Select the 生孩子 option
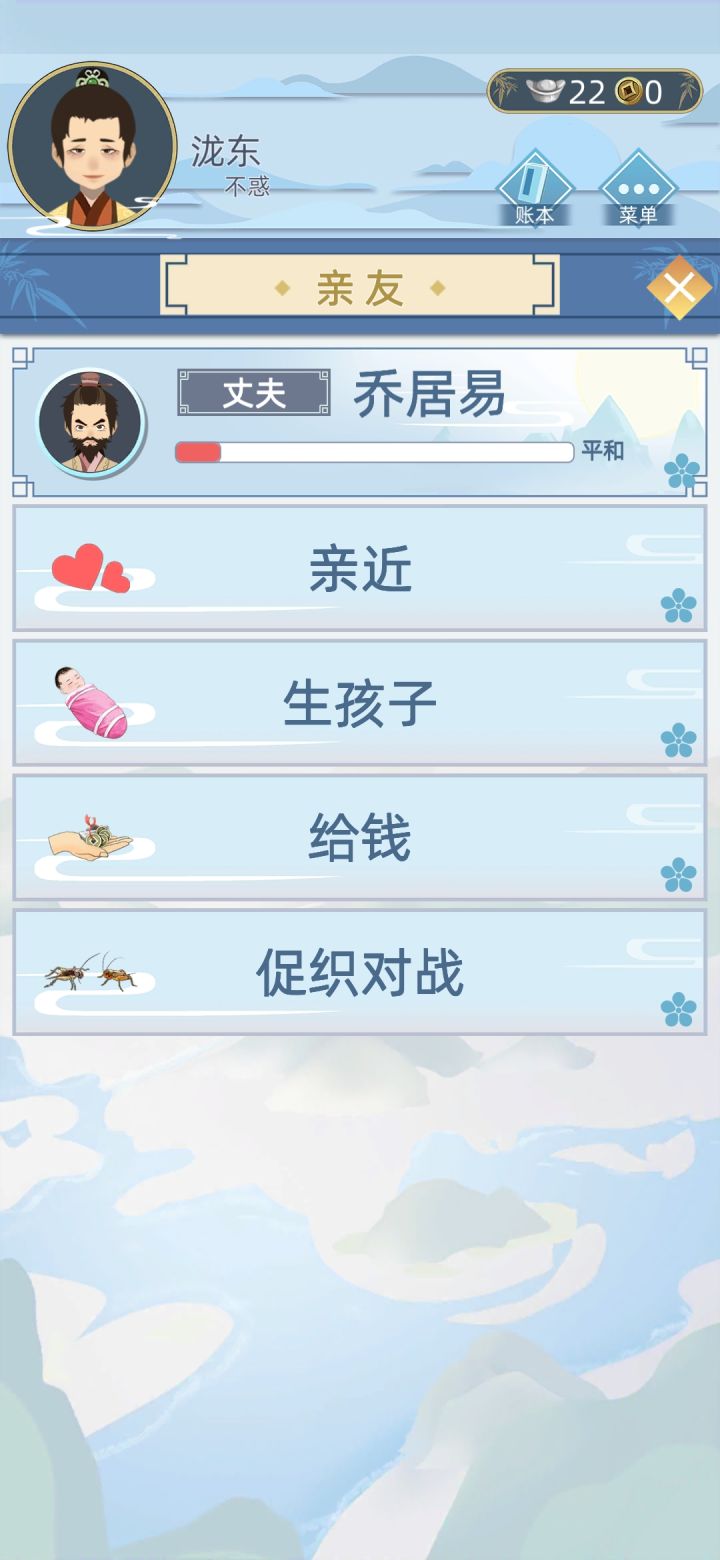This screenshot has width=720, height=1560. coord(360,702)
